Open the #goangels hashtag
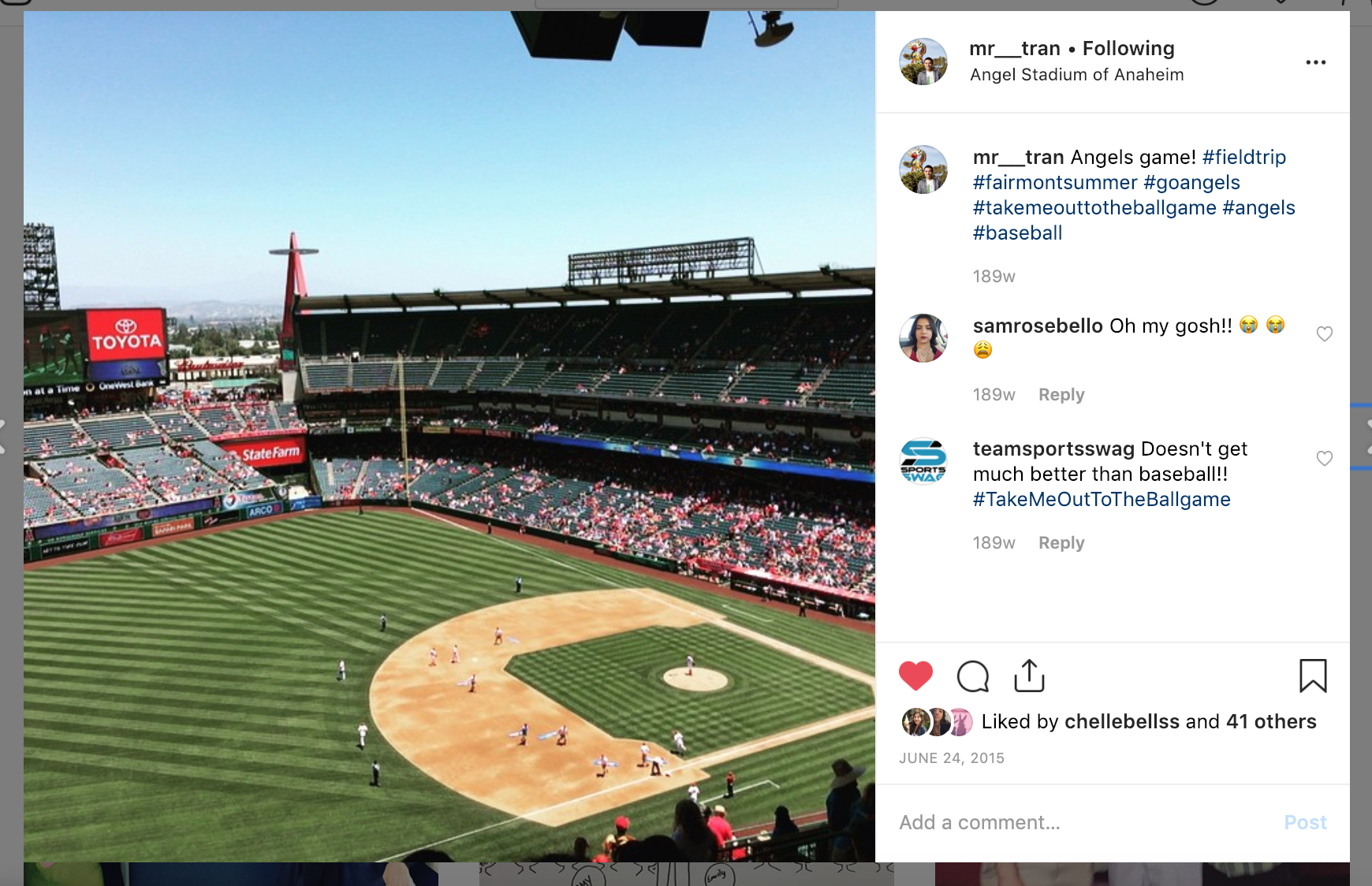Image resolution: width=1372 pixels, height=886 pixels. tap(1191, 183)
